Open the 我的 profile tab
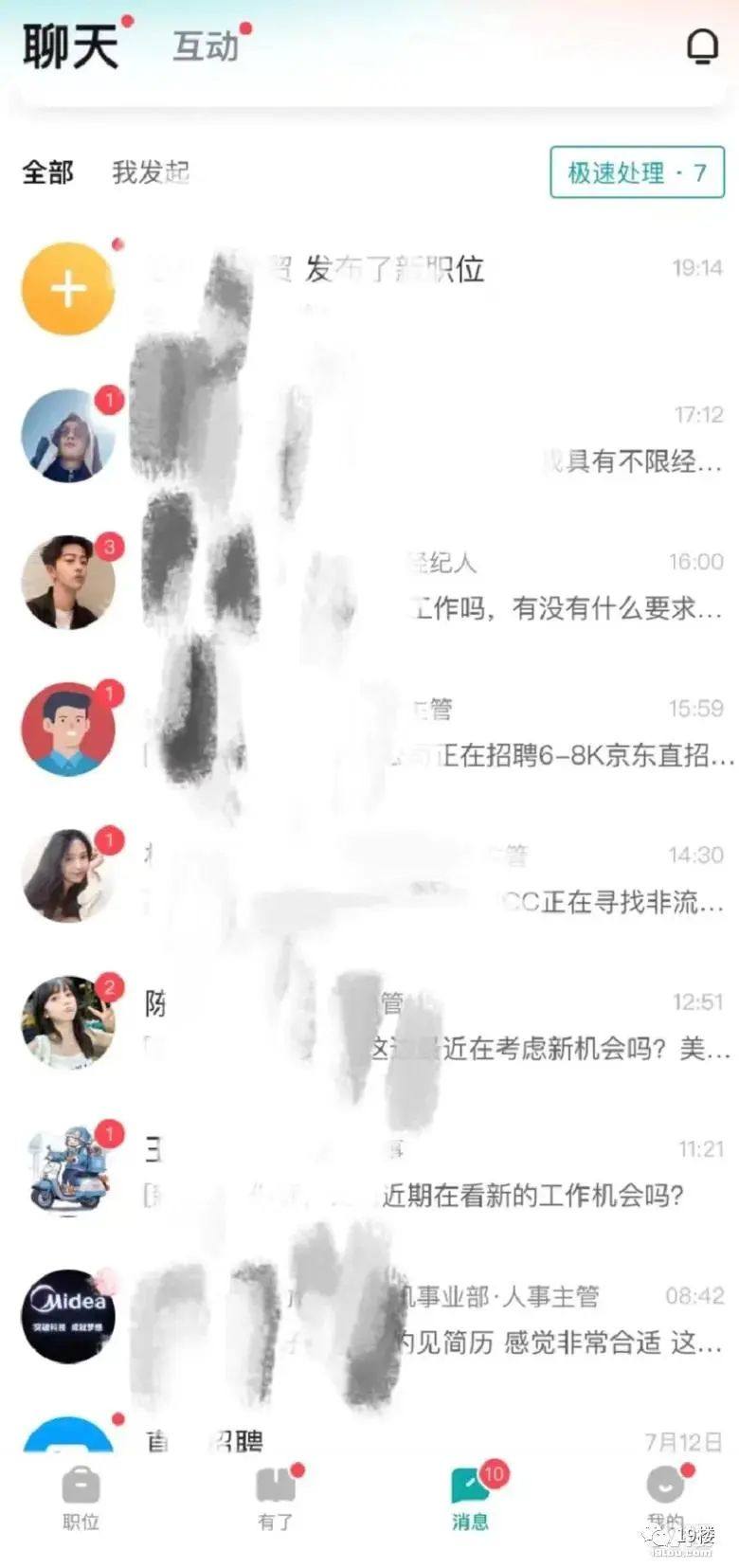Image resolution: width=739 pixels, height=1568 pixels. click(665, 1499)
